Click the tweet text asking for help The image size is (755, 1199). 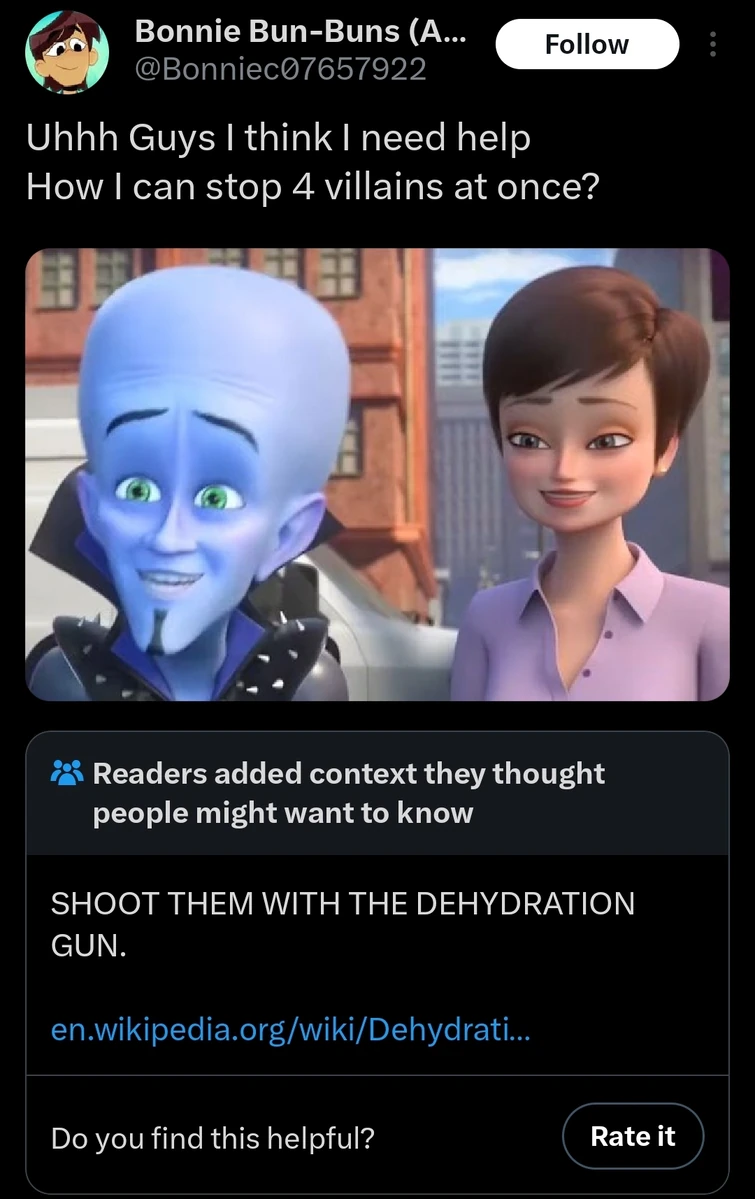coord(280,162)
